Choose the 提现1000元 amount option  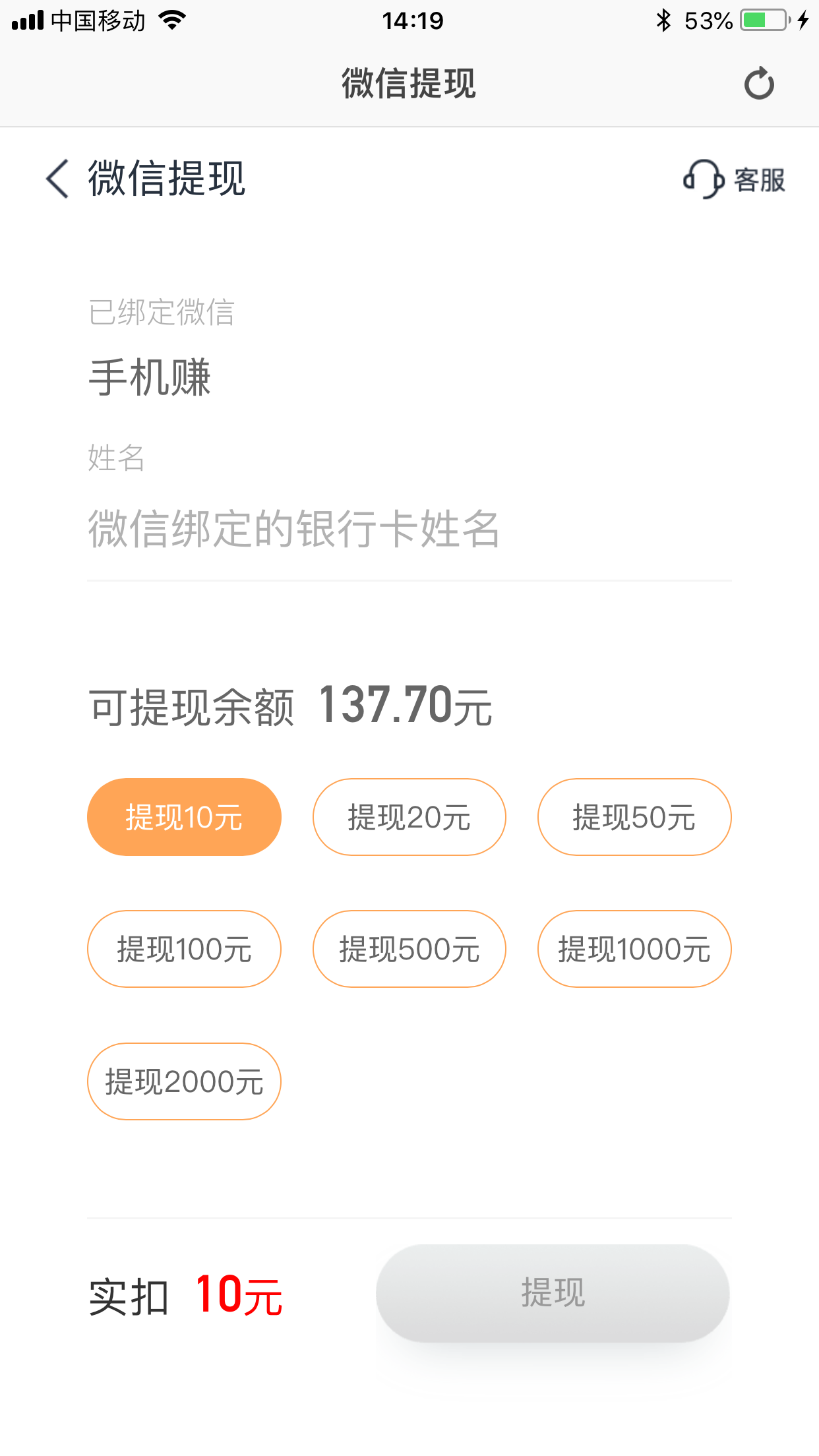tap(634, 948)
